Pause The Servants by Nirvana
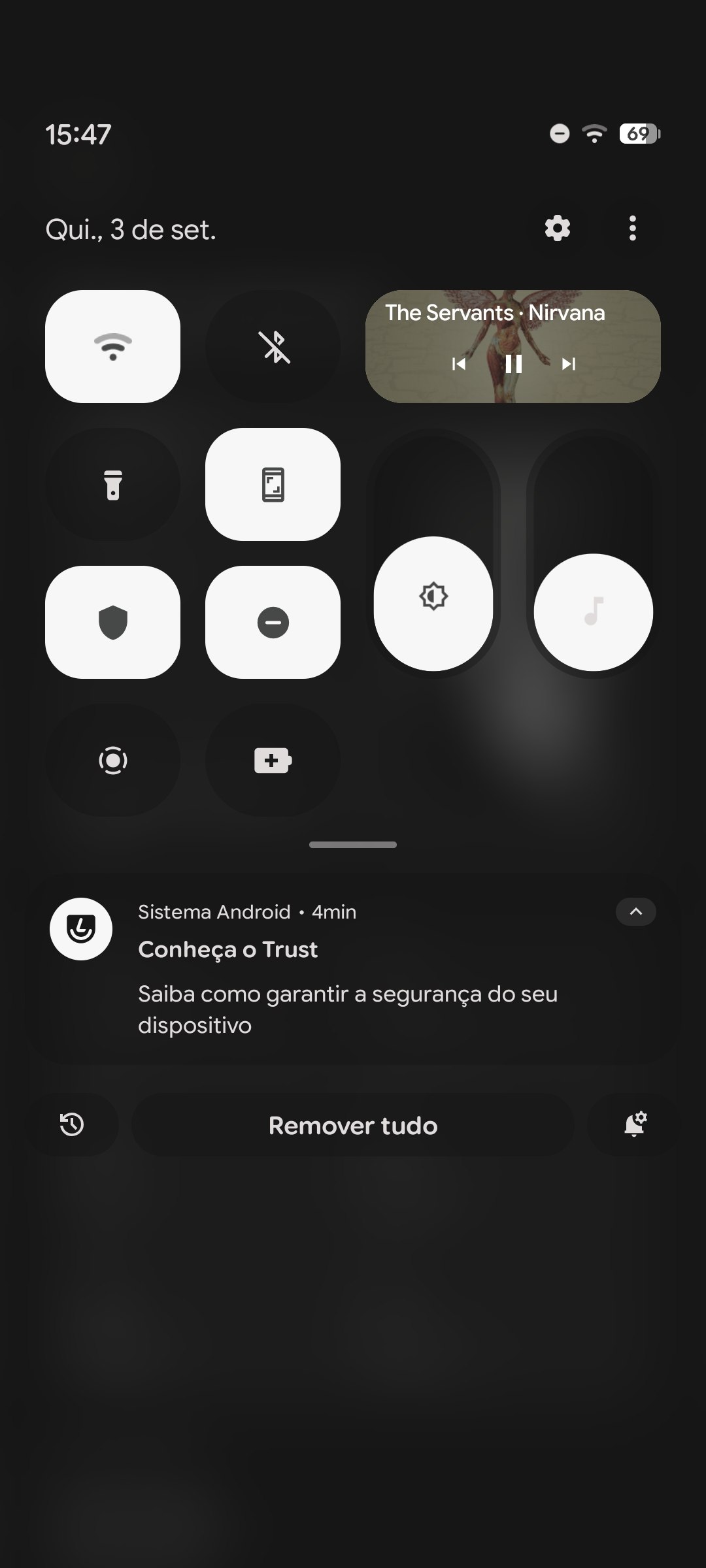Viewport: 706px width, 1568px height. tap(514, 364)
